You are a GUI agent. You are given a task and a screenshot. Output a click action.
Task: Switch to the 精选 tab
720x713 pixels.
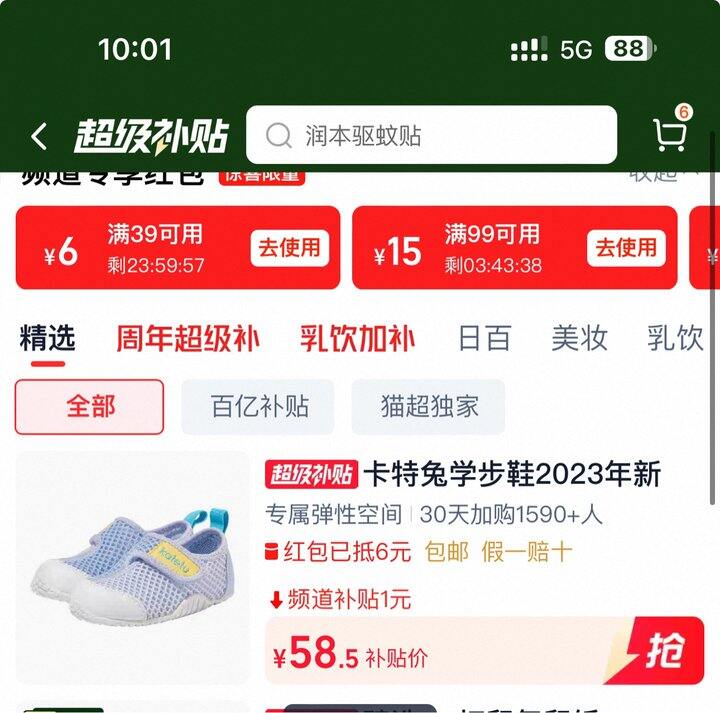click(47, 339)
